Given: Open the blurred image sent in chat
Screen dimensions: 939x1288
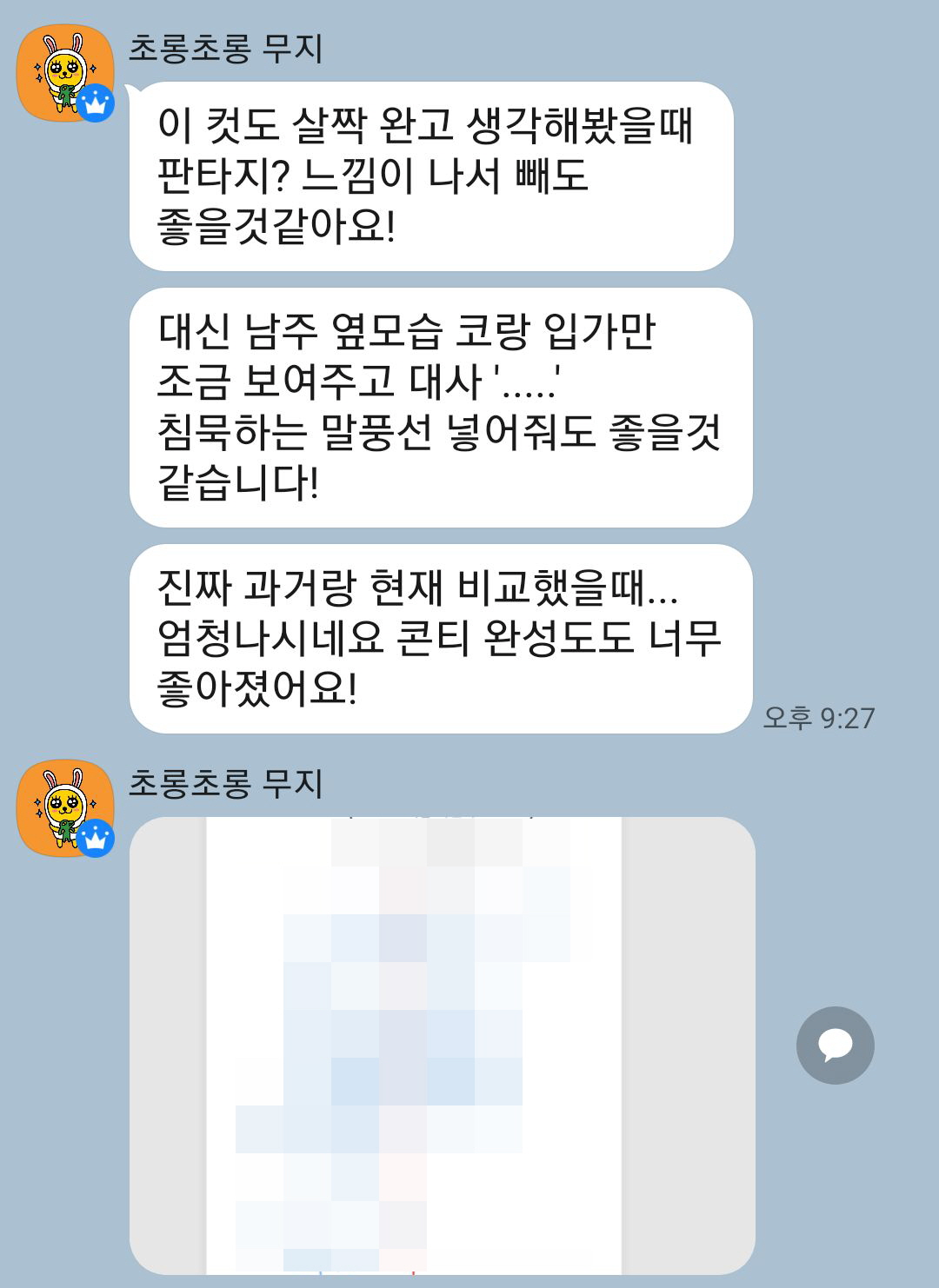Looking at the screenshot, I should point(442,1043).
